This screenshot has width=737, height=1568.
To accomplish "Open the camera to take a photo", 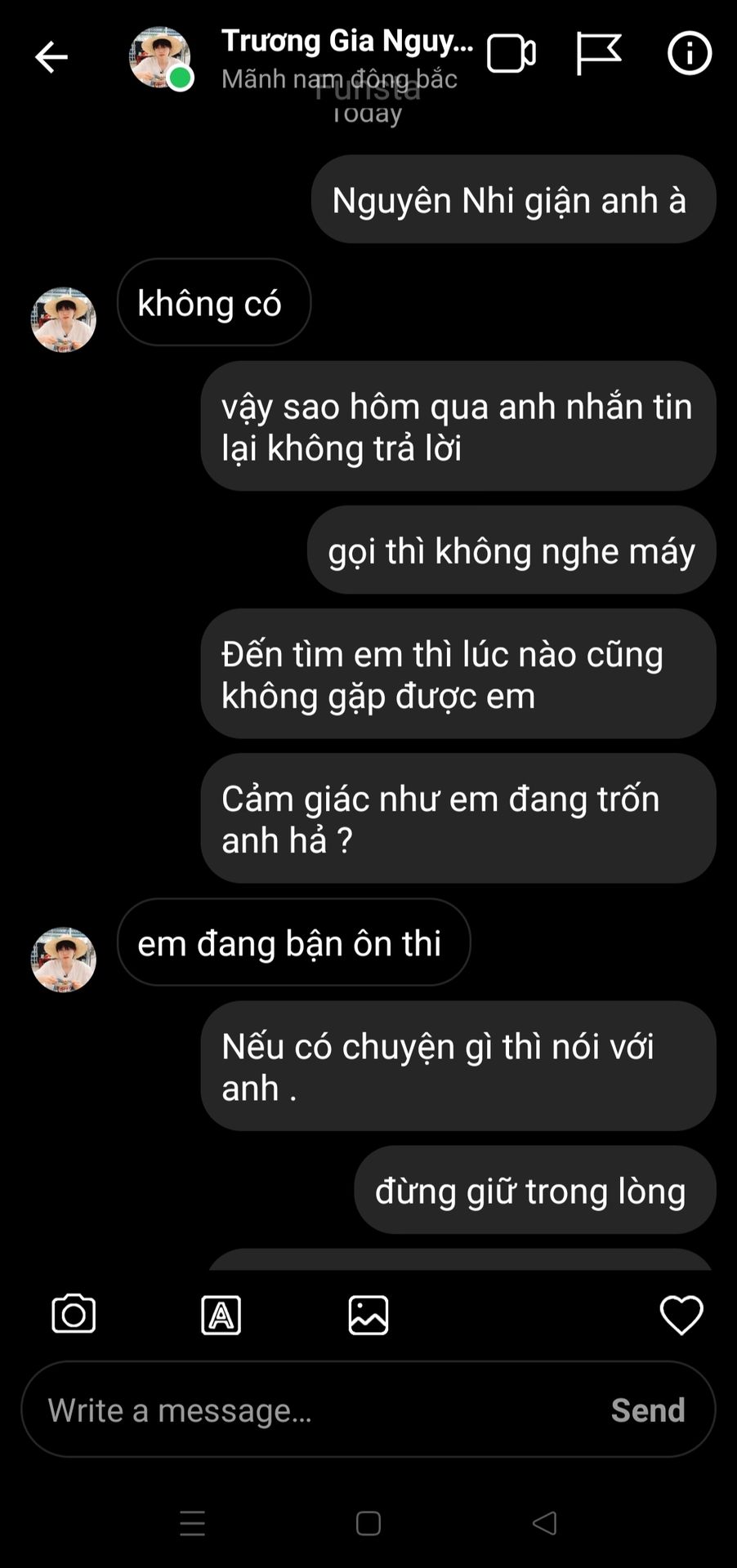I will (x=74, y=1315).
